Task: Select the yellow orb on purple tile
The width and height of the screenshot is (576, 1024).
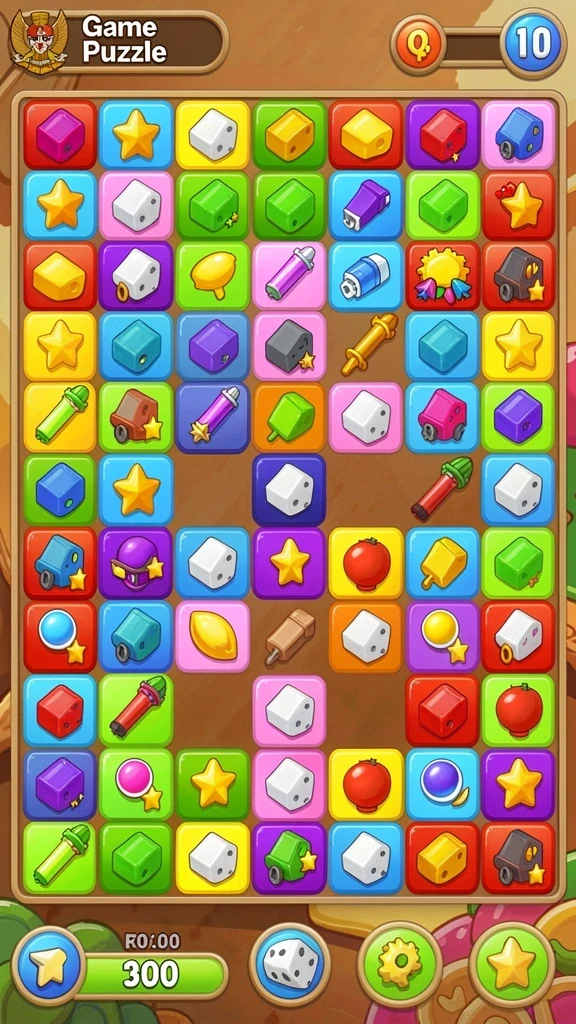Action: 442,636
